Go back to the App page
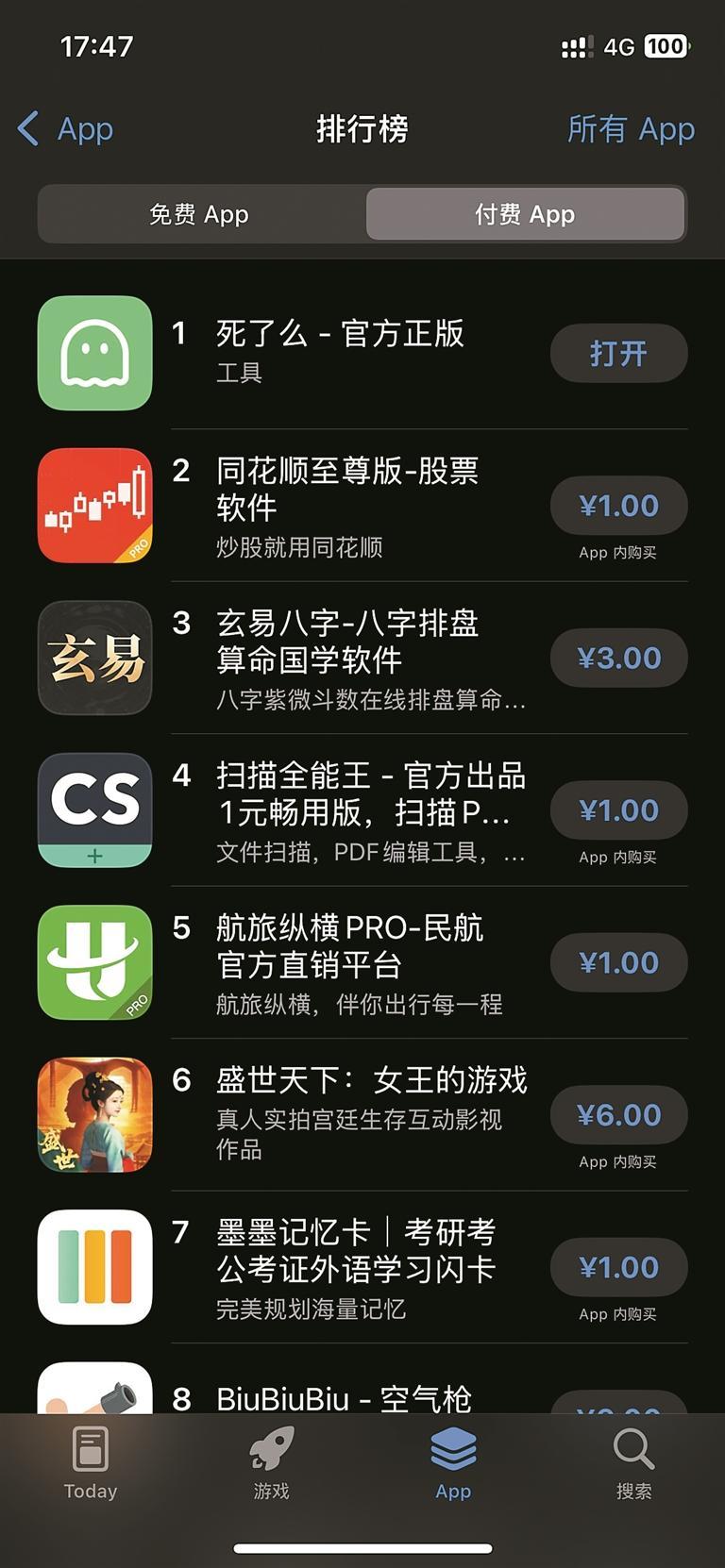 tap(66, 129)
